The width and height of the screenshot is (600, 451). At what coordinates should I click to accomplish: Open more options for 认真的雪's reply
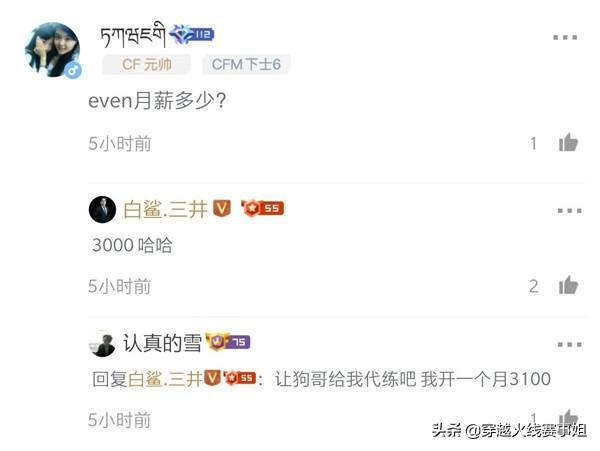pyautogui.click(x=568, y=343)
